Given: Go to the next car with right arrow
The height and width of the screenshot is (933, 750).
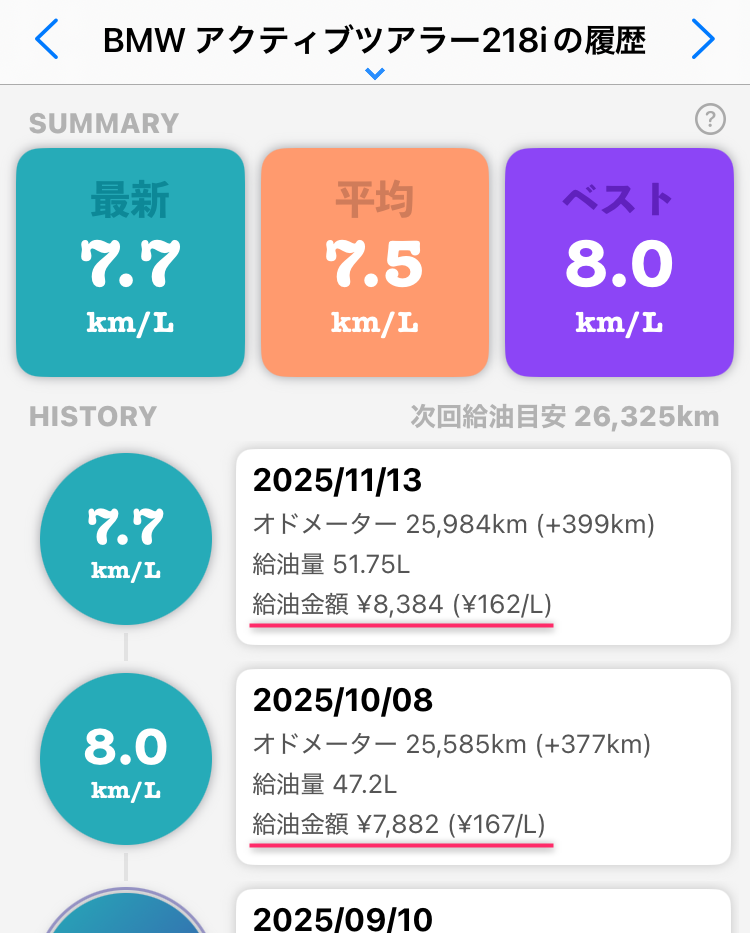Looking at the screenshot, I should point(703,40).
